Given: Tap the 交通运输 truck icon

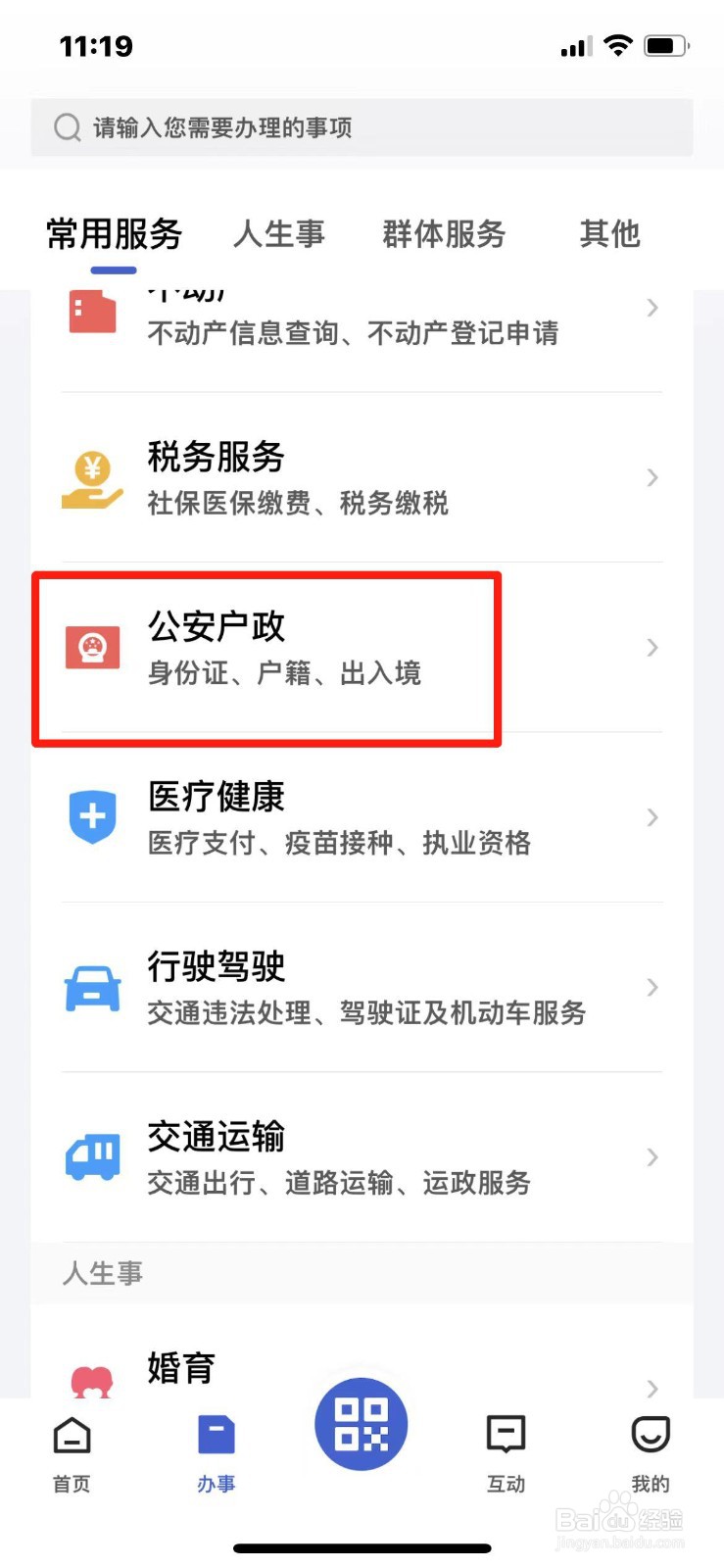Looking at the screenshot, I should click(92, 1156).
